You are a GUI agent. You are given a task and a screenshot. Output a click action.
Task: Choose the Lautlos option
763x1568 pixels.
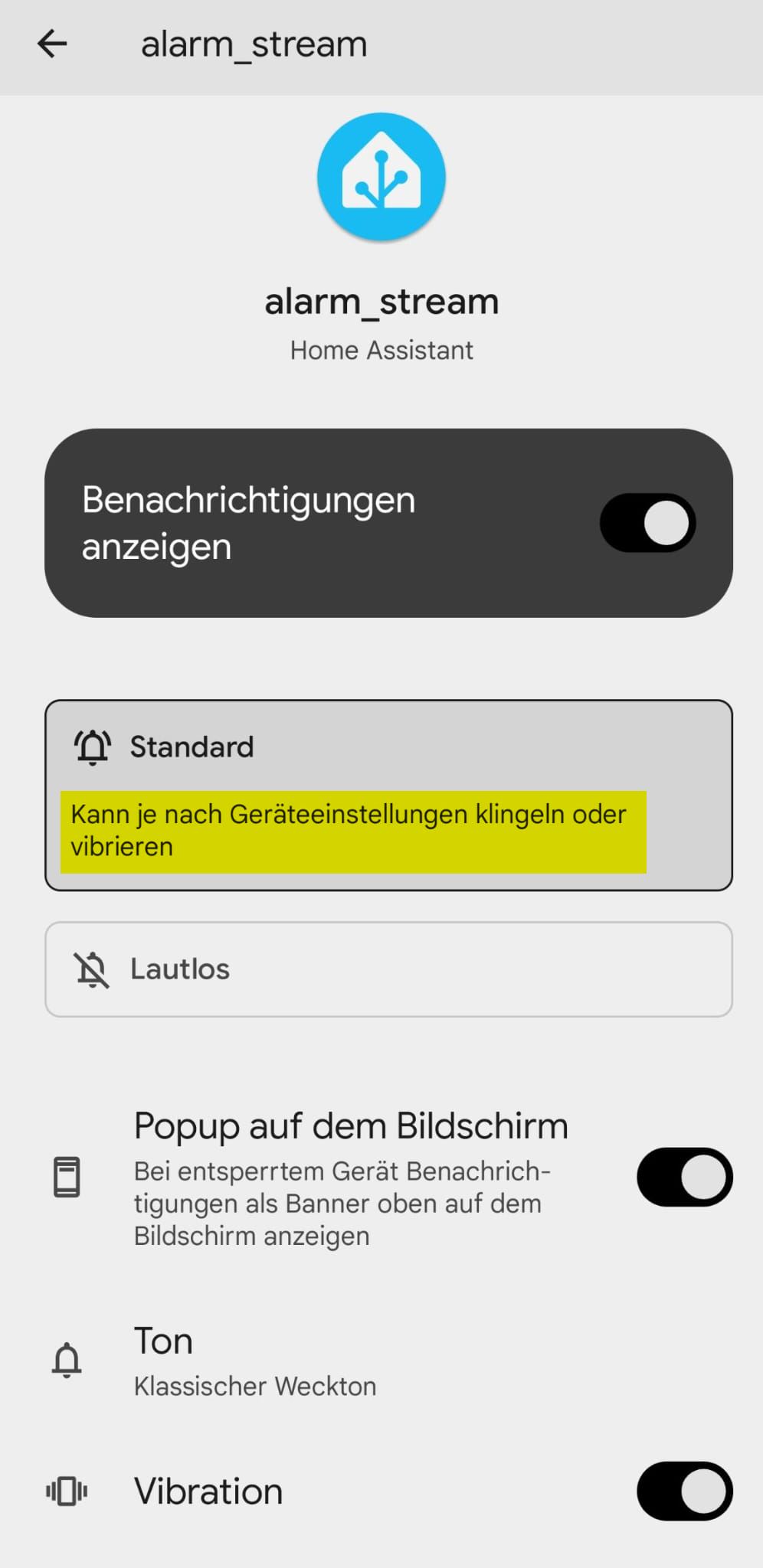tap(388, 969)
